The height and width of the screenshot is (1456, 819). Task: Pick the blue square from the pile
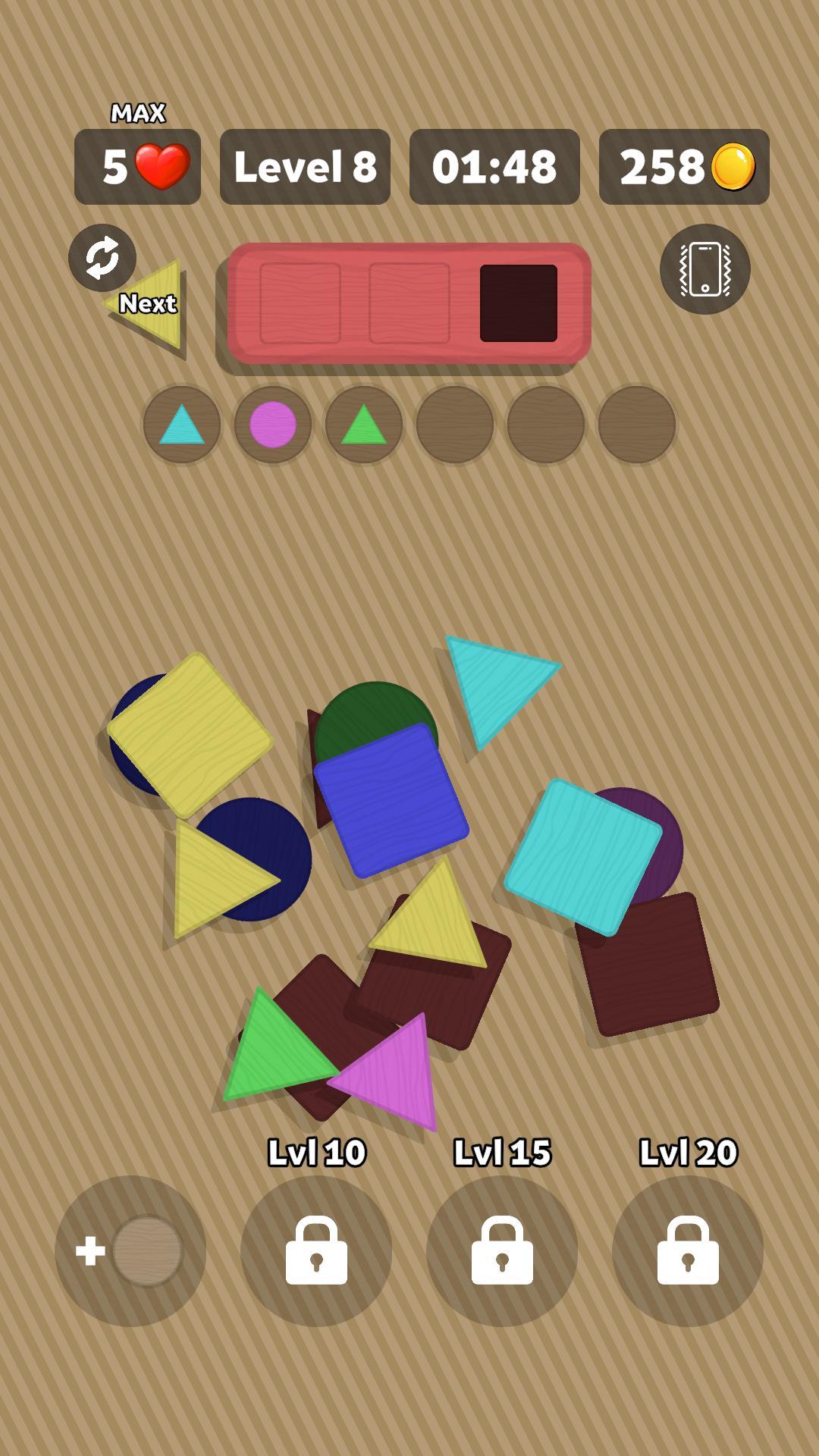click(391, 801)
